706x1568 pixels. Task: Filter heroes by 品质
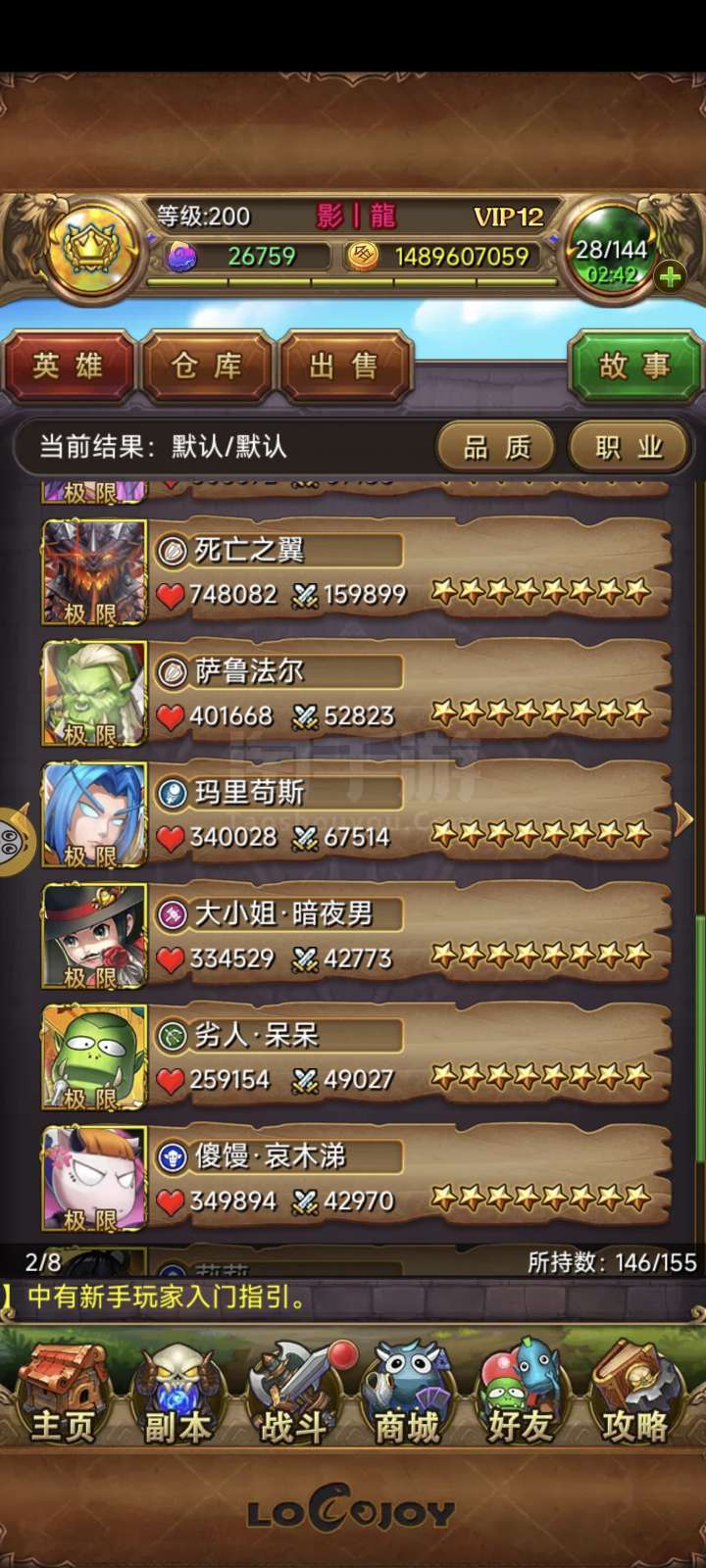[496, 448]
